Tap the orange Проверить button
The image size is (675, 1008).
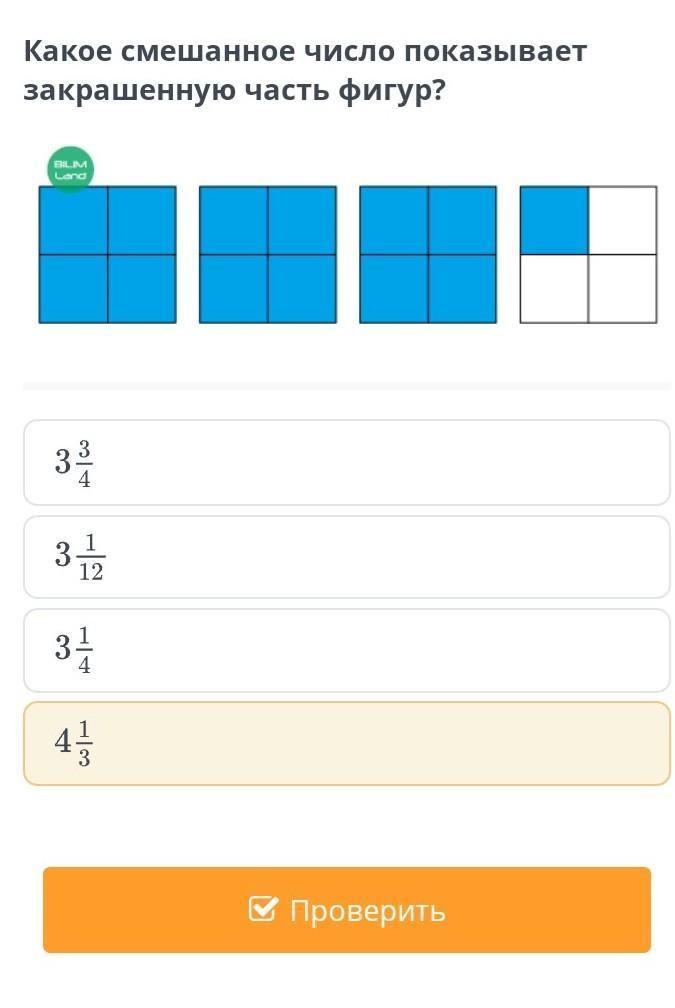pos(346,909)
